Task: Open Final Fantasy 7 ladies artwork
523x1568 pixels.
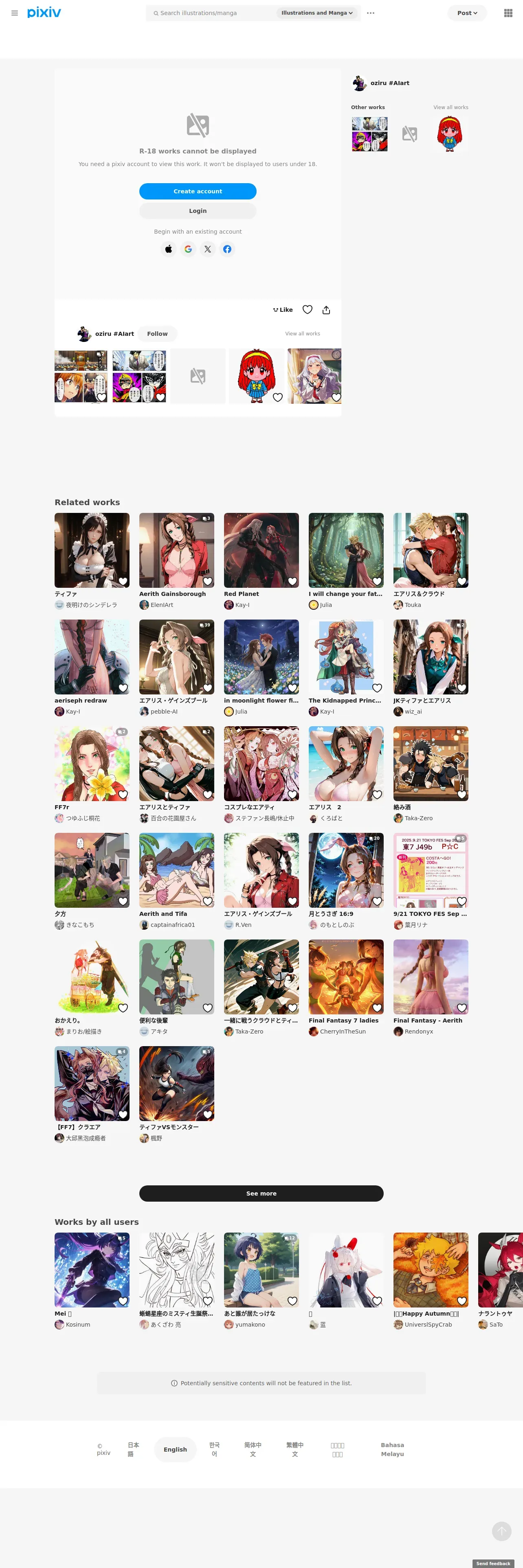Action: tap(346, 977)
